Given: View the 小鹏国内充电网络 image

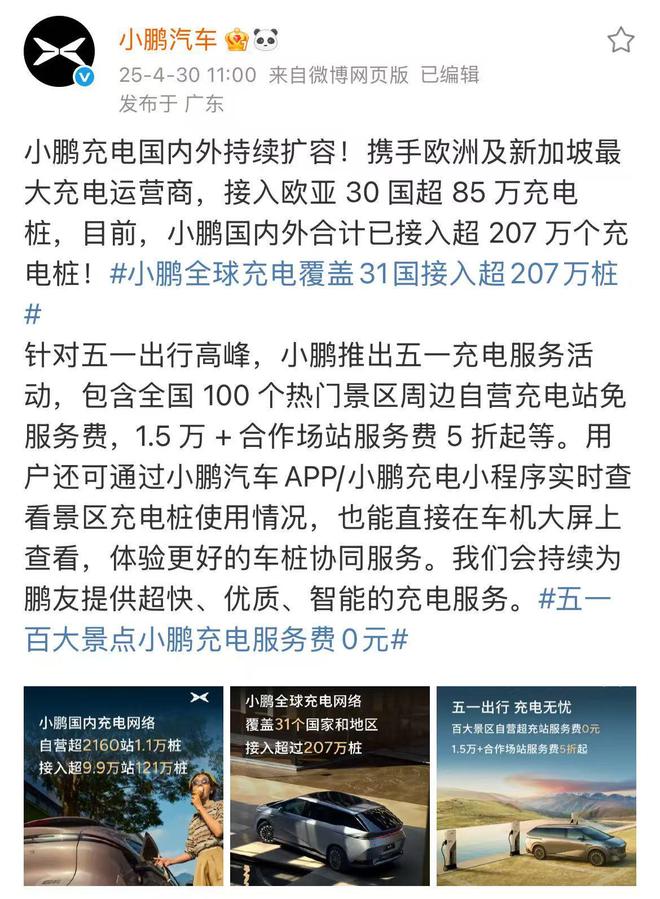Looking at the screenshot, I should click(x=122, y=785).
